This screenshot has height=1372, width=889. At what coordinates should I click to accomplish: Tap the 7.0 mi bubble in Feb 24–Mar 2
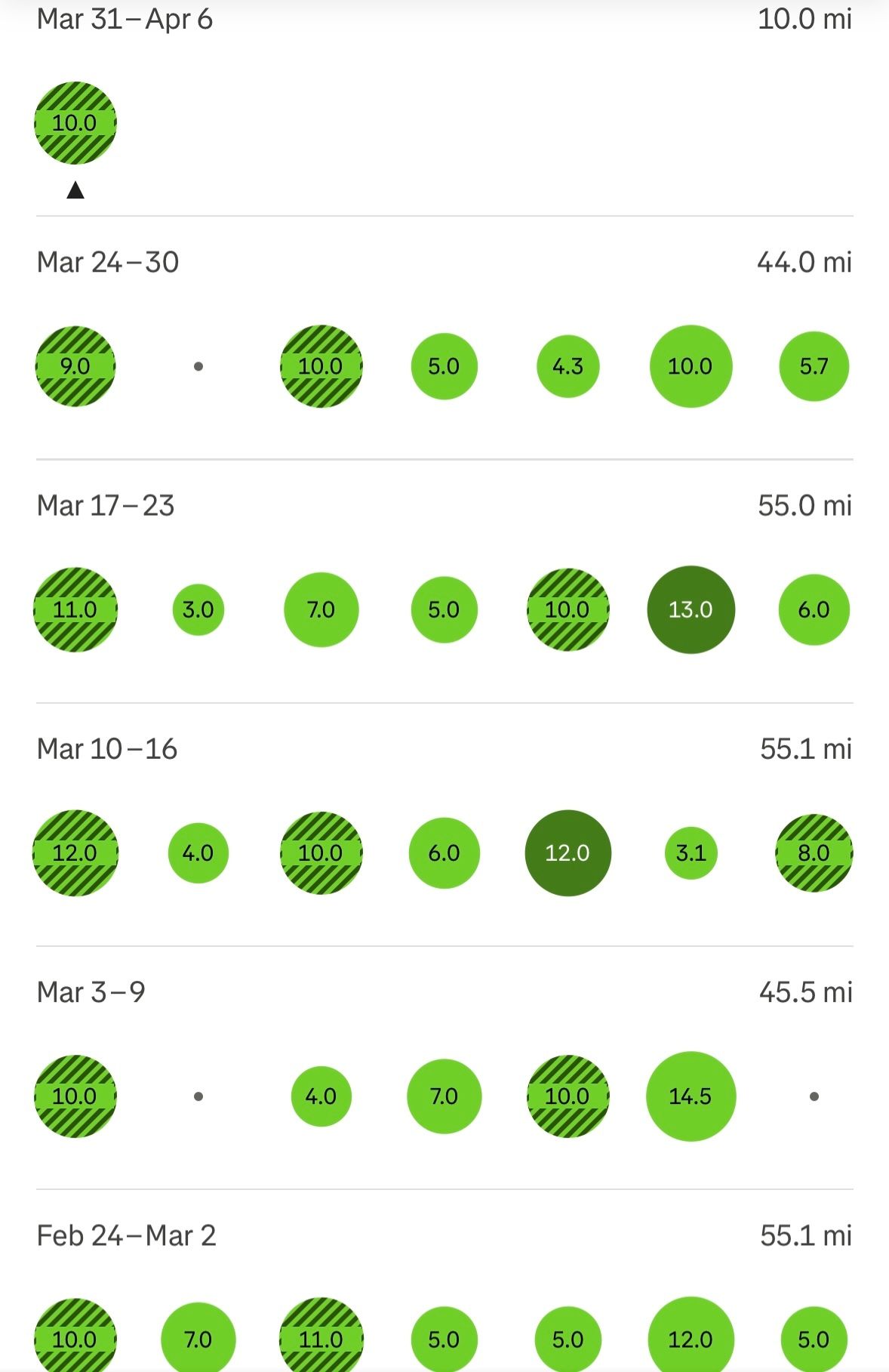click(198, 1339)
